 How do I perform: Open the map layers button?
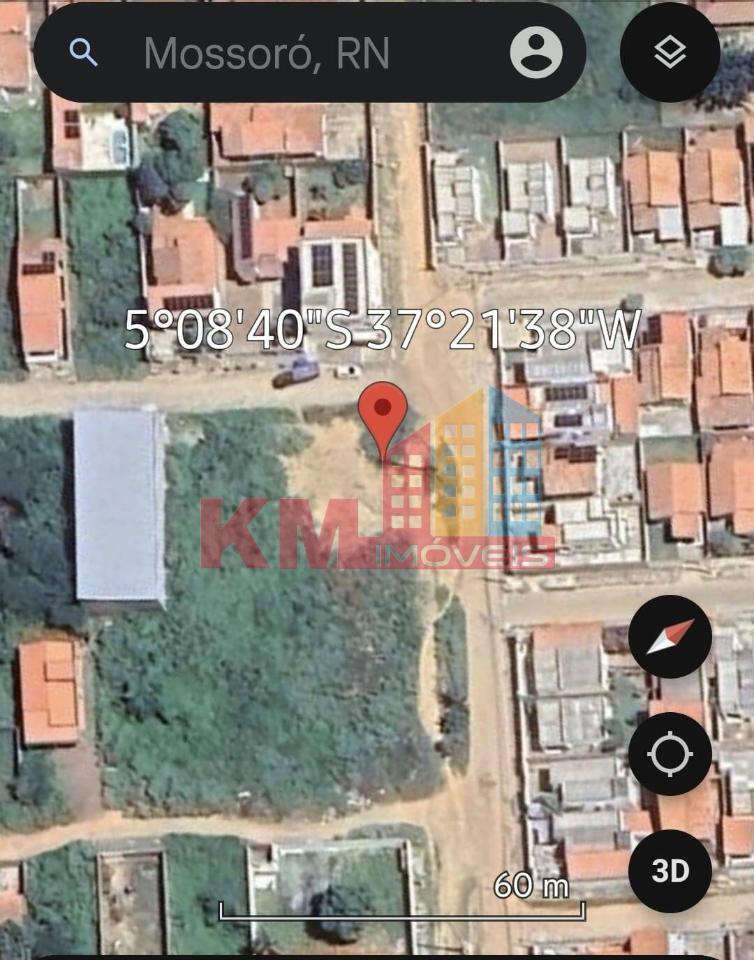(669, 53)
